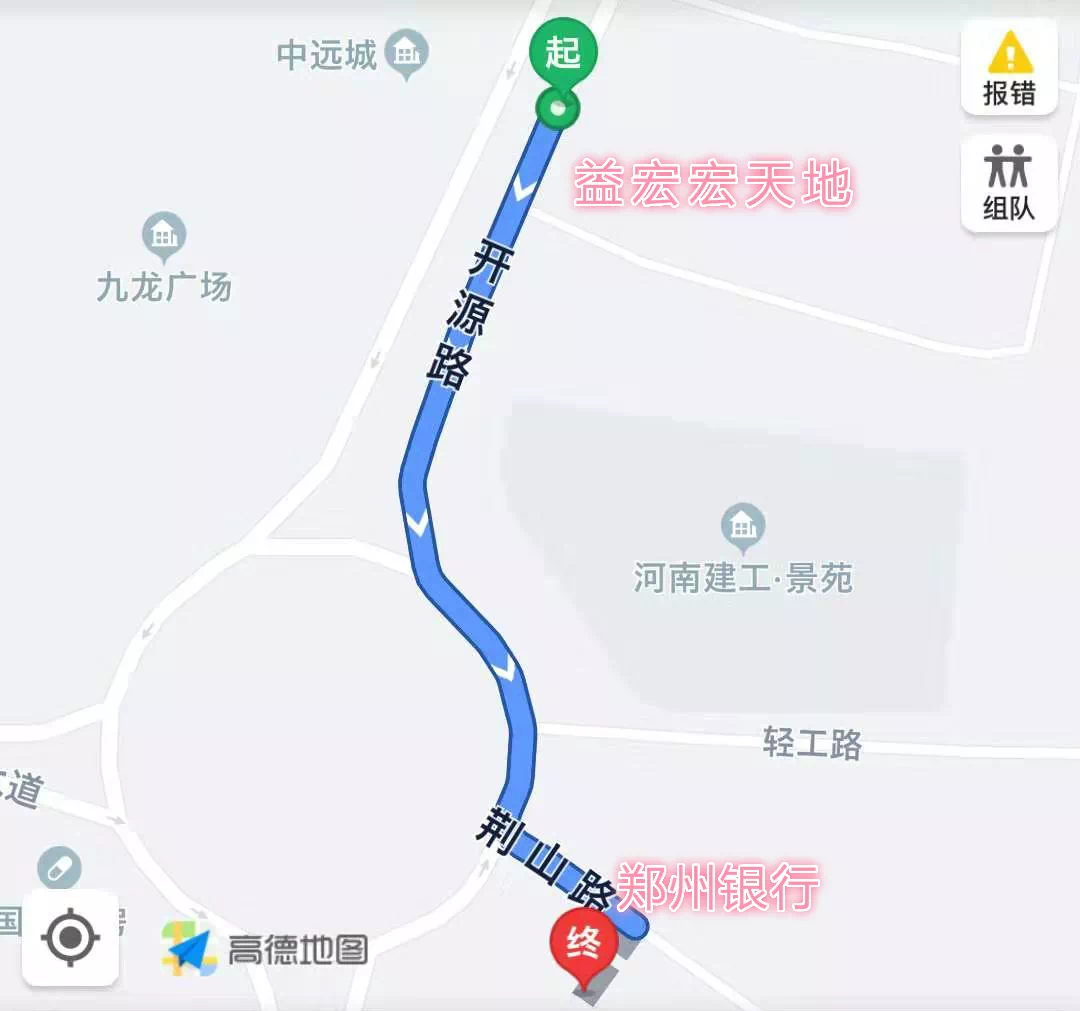This screenshot has width=1080, height=1011.
Task: Open the 组队 team-up feature
Action: [1008, 184]
